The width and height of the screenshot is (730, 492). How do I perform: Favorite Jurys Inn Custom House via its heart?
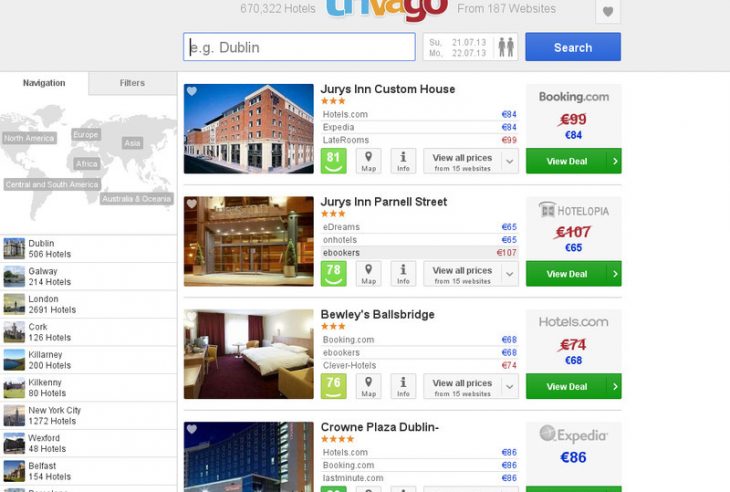point(192,92)
